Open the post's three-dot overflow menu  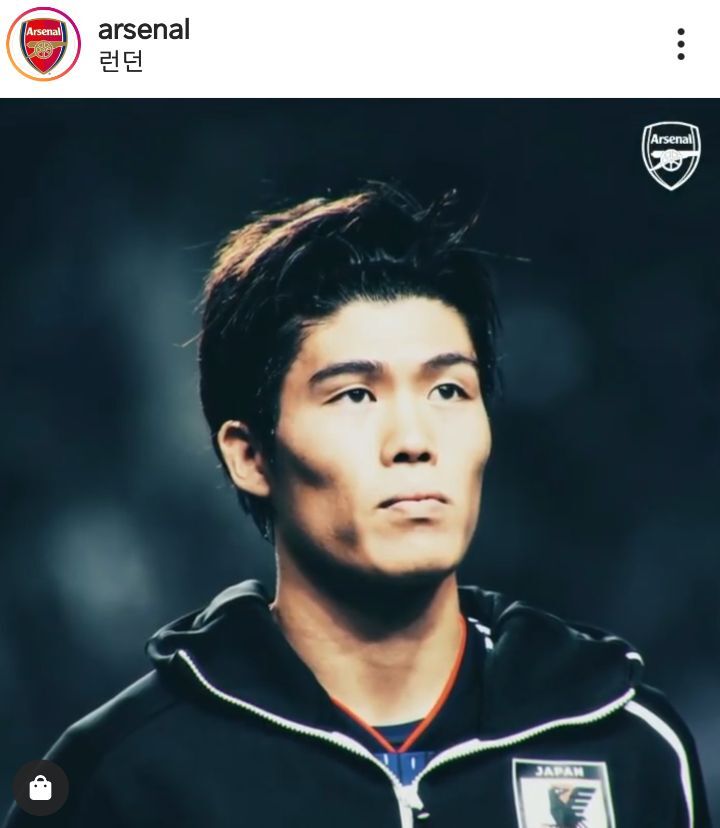(681, 44)
